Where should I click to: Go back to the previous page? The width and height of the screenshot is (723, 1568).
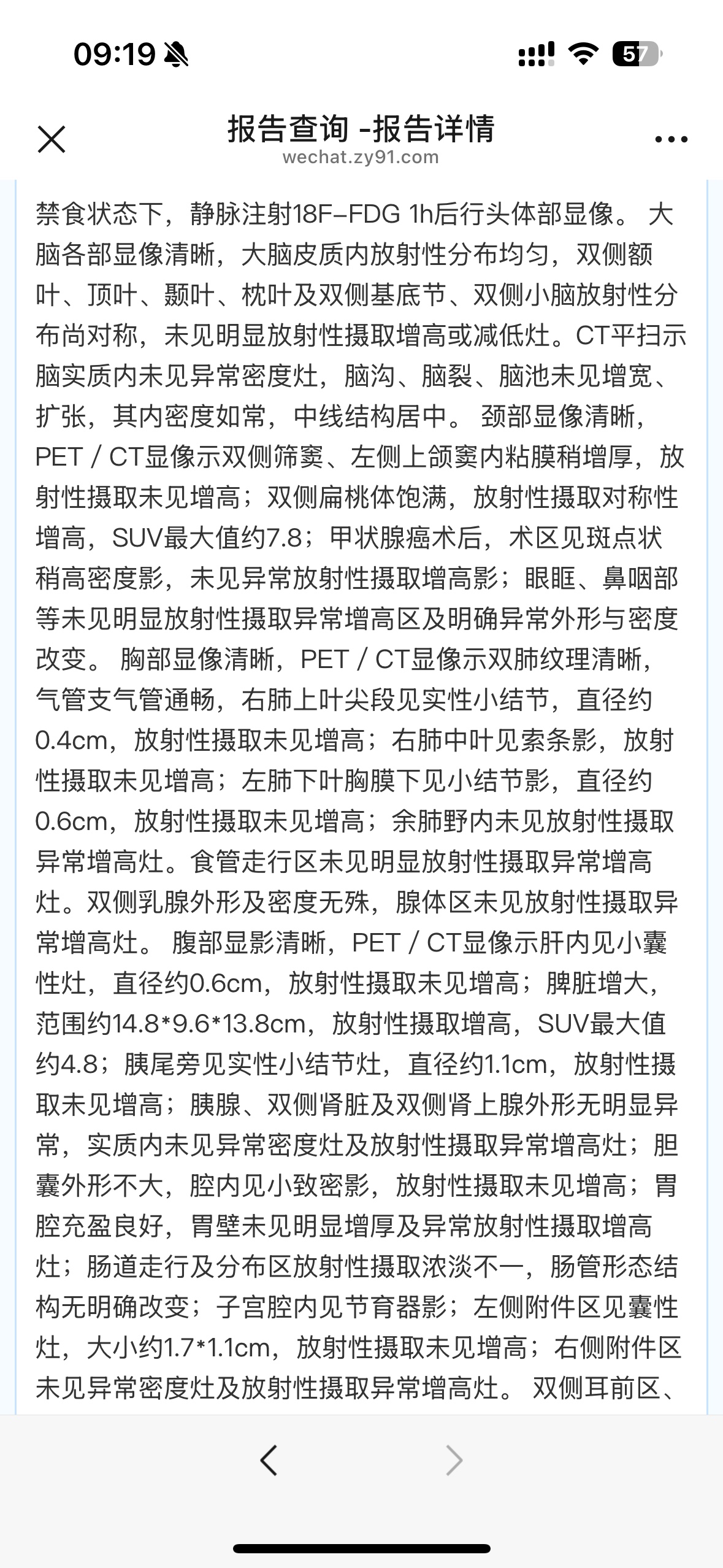coord(269,1460)
